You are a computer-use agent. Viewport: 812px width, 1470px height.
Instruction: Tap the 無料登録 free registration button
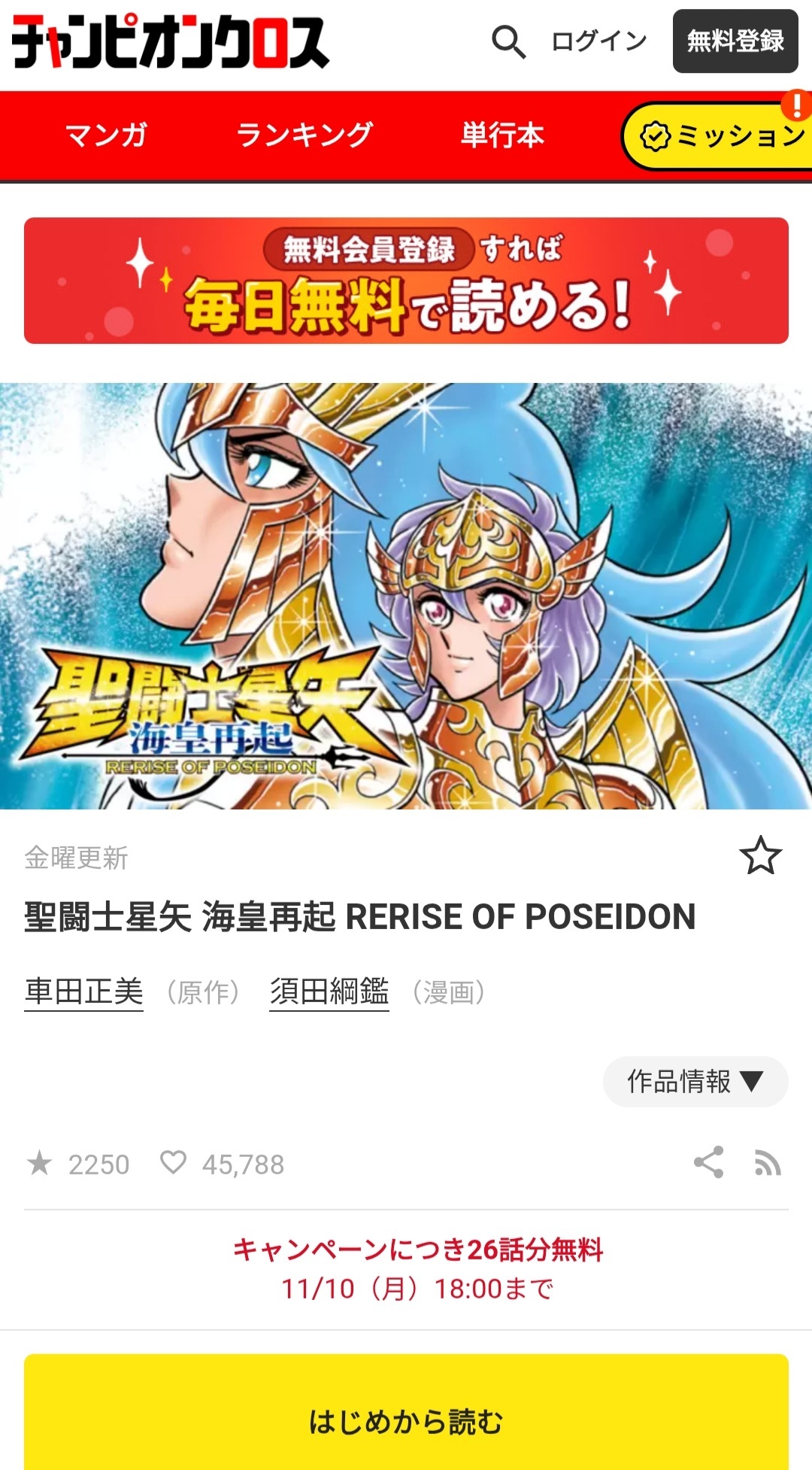(x=735, y=41)
